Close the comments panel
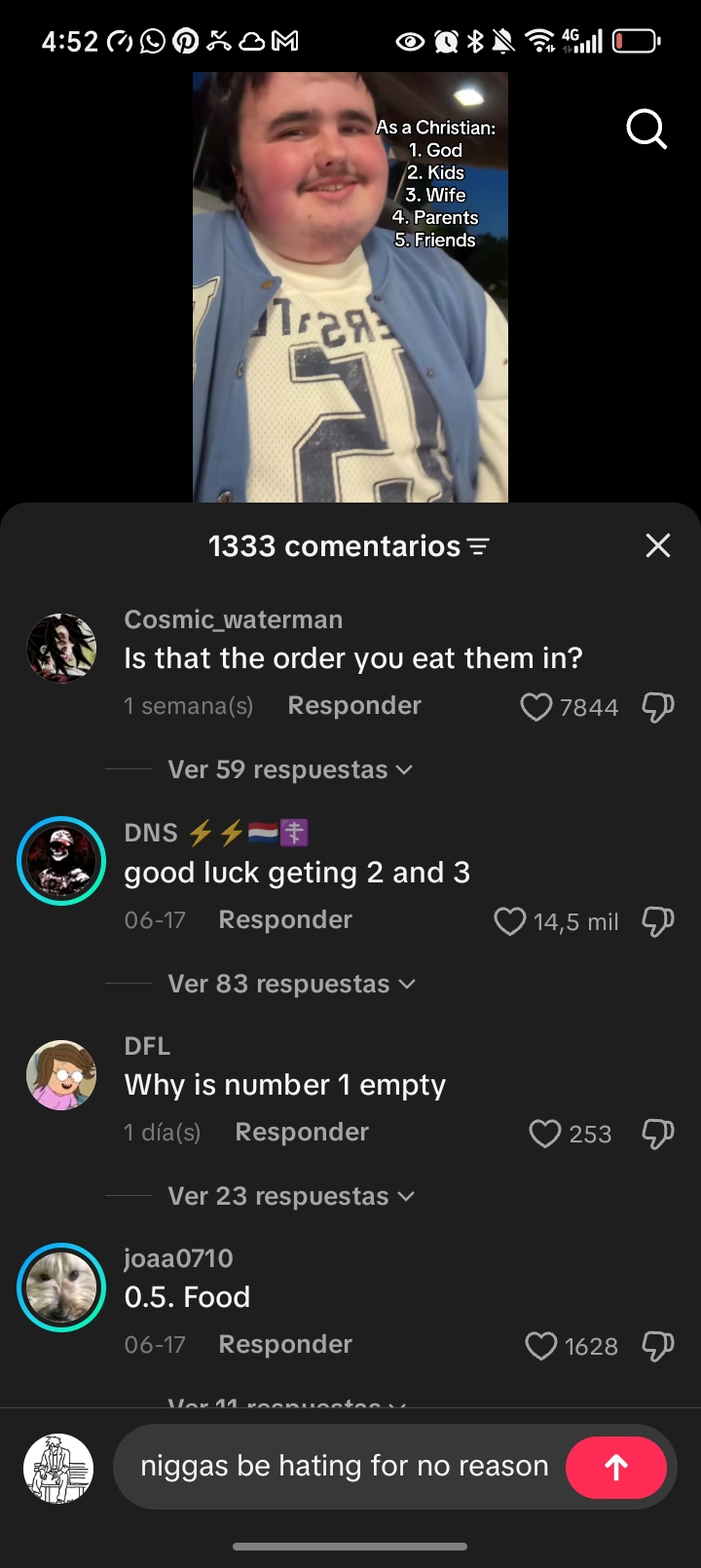The width and height of the screenshot is (701, 1568). [x=658, y=545]
